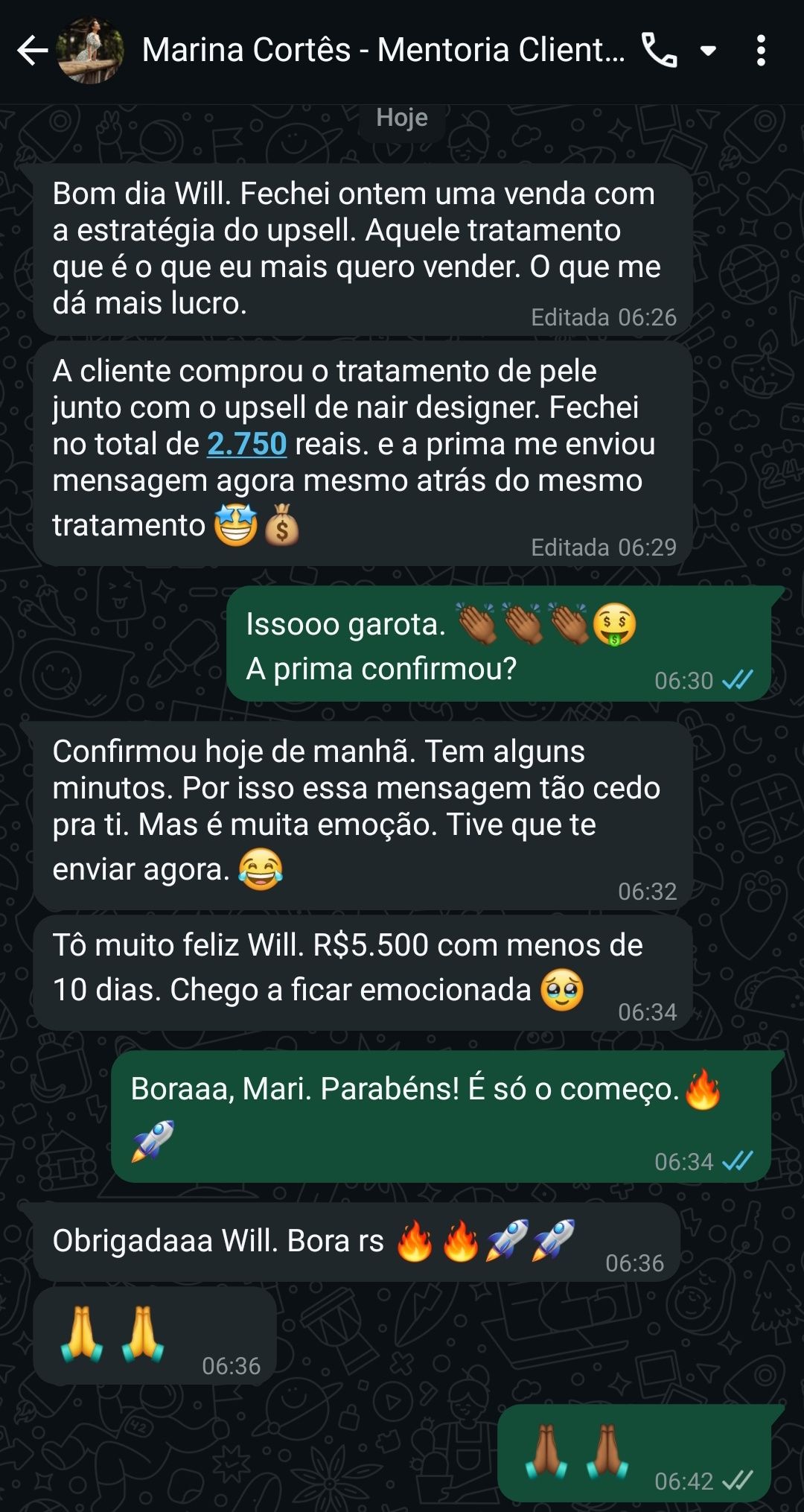Open Marina Cortês profile photo
Image resolution: width=804 pixels, height=1512 pixels.
click(90, 51)
